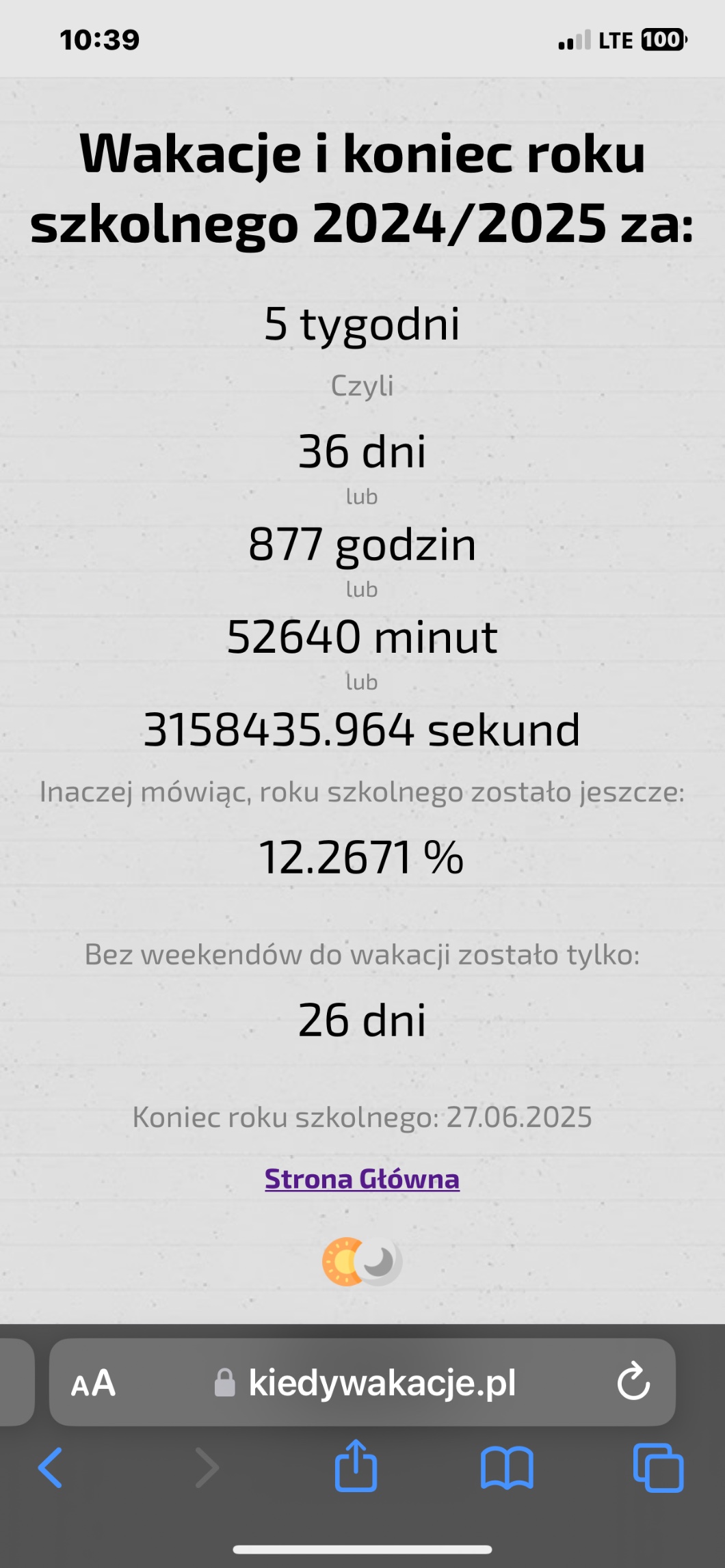This screenshot has height=1568, width=725.
Task: Toggle the sun and moon theme switch
Action: pyautogui.click(x=362, y=1262)
